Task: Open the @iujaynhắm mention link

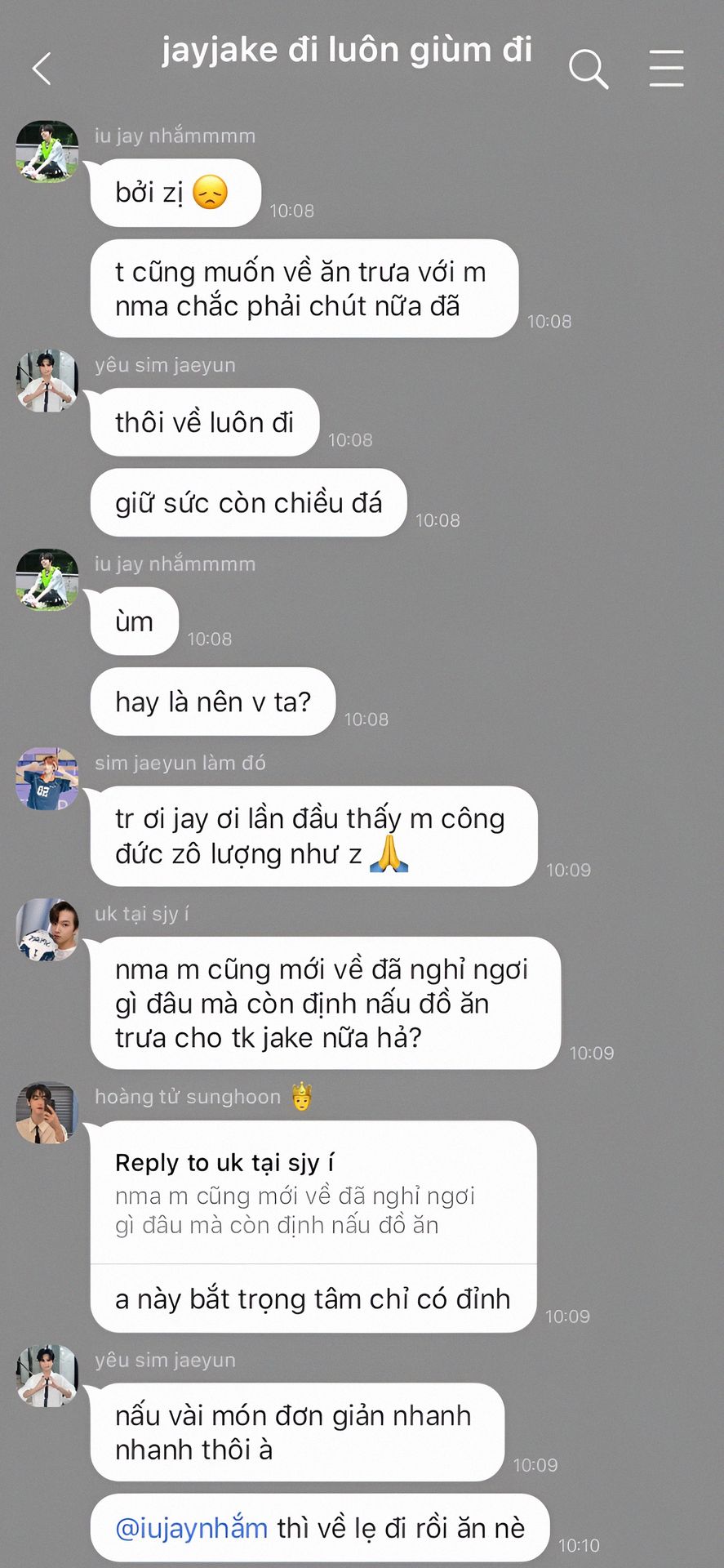Action: pyautogui.click(x=192, y=1527)
